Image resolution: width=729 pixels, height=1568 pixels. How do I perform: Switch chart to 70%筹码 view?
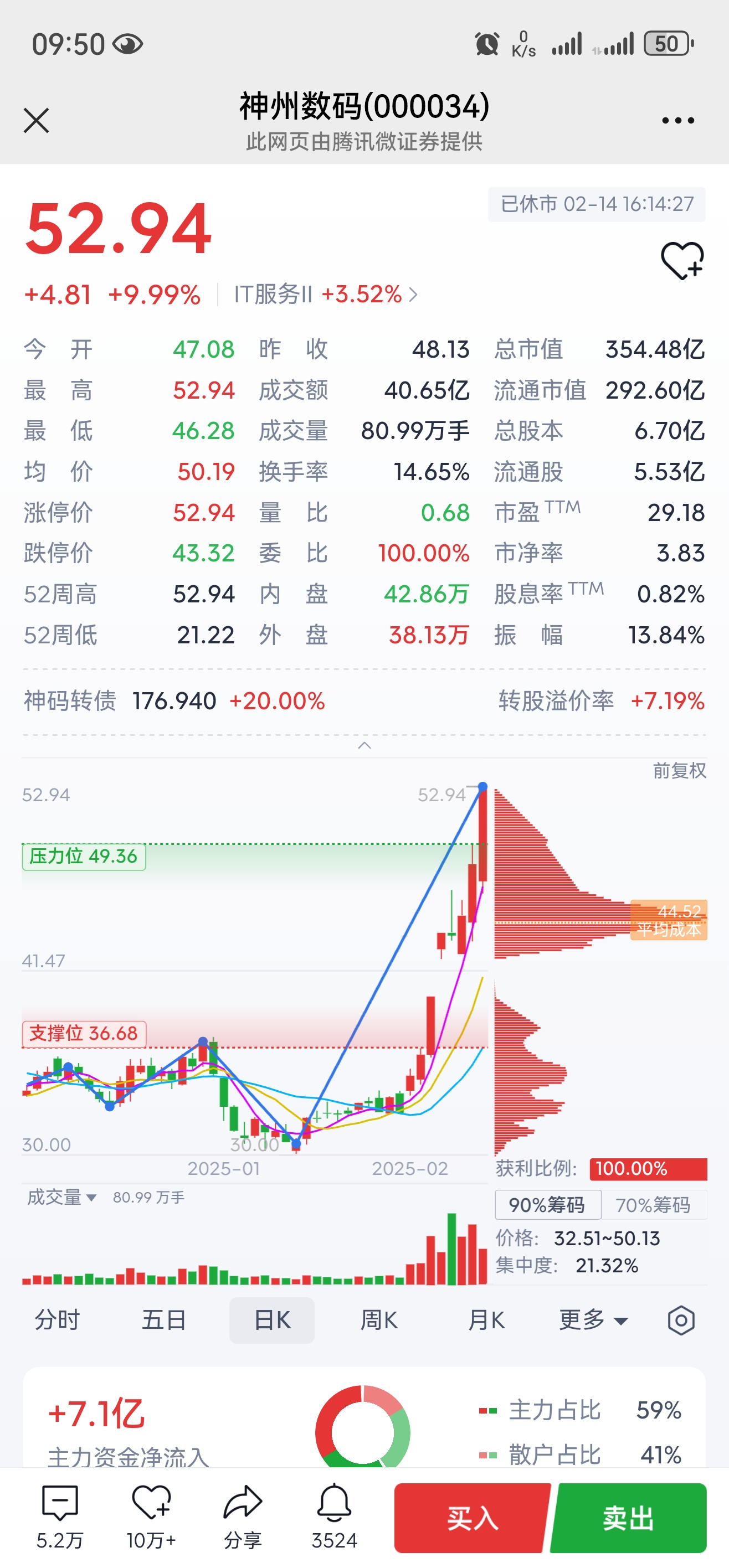[655, 1205]
